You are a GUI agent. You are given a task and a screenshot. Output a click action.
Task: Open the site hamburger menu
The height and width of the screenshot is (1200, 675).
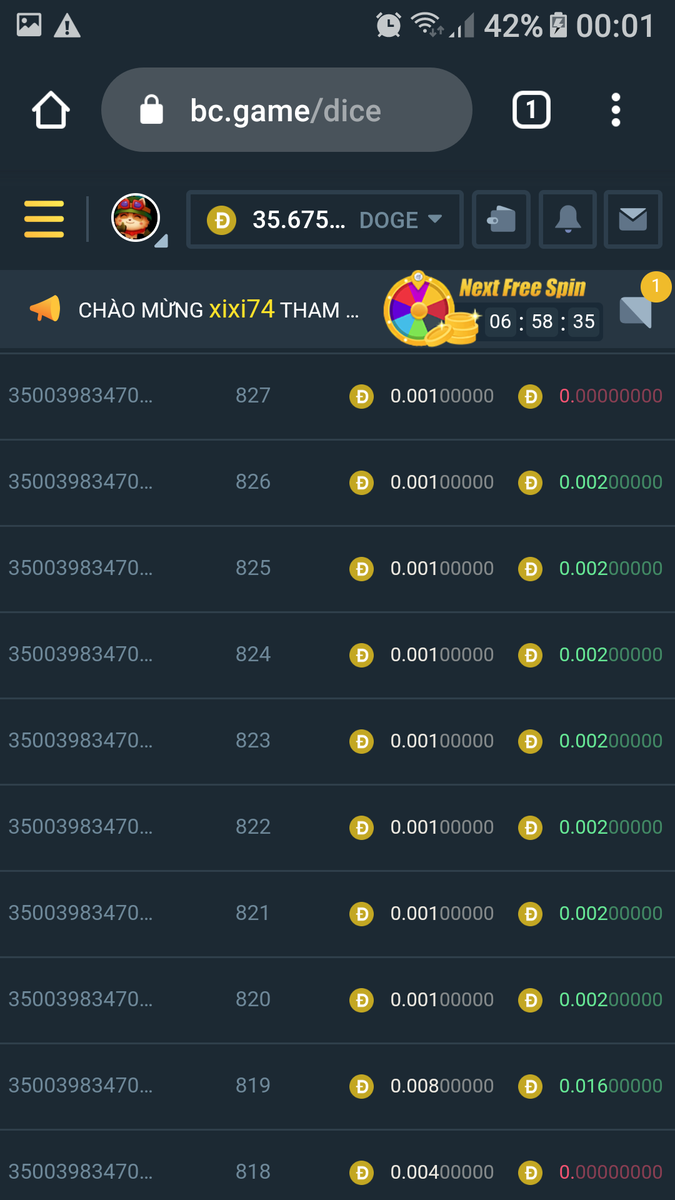coord(44,219)
